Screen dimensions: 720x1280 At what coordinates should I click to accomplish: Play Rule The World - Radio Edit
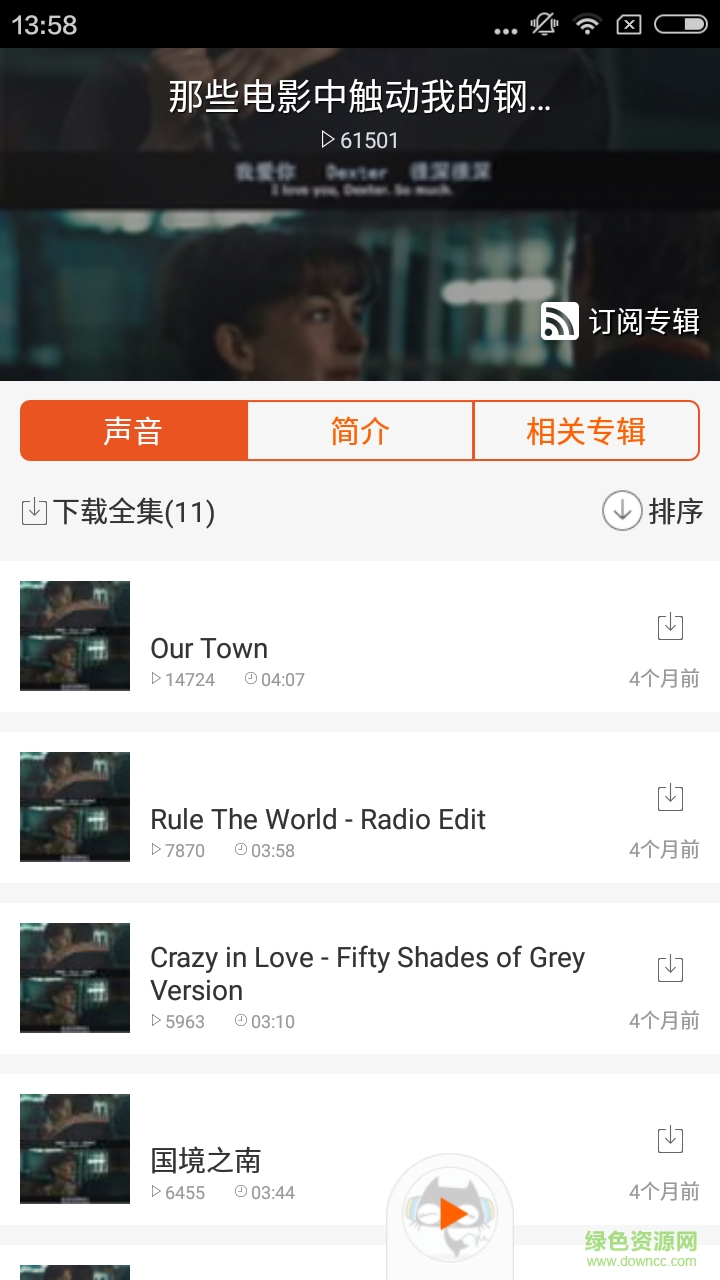317,820
